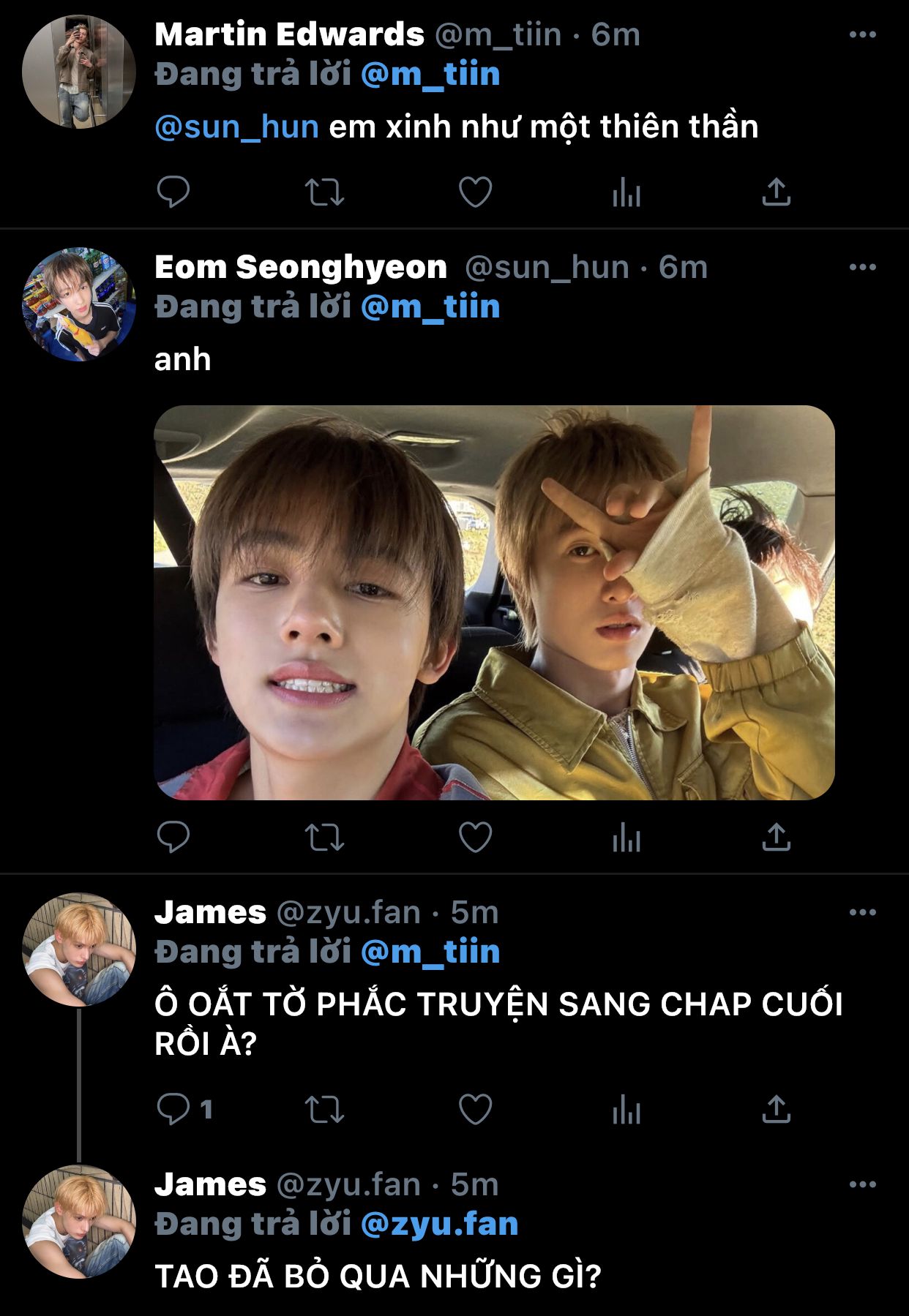Image resolution: width=909 pixels, height=1316 pixels.
Task: Reply to Martin Edwards' tweet
Action: pos(173,192)
